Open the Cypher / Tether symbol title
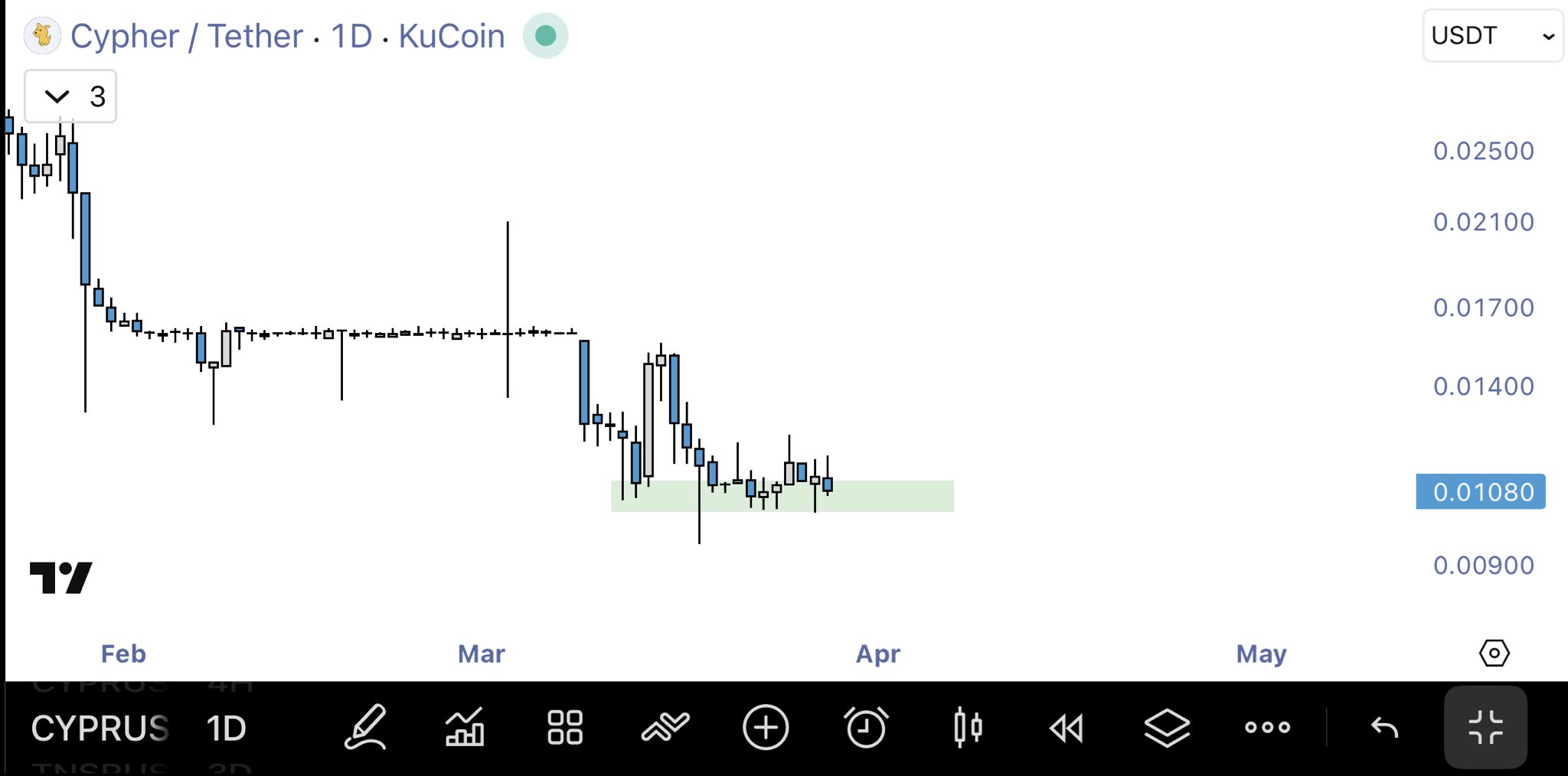Viewport: 1568px width, 776px height. [287, 36]
